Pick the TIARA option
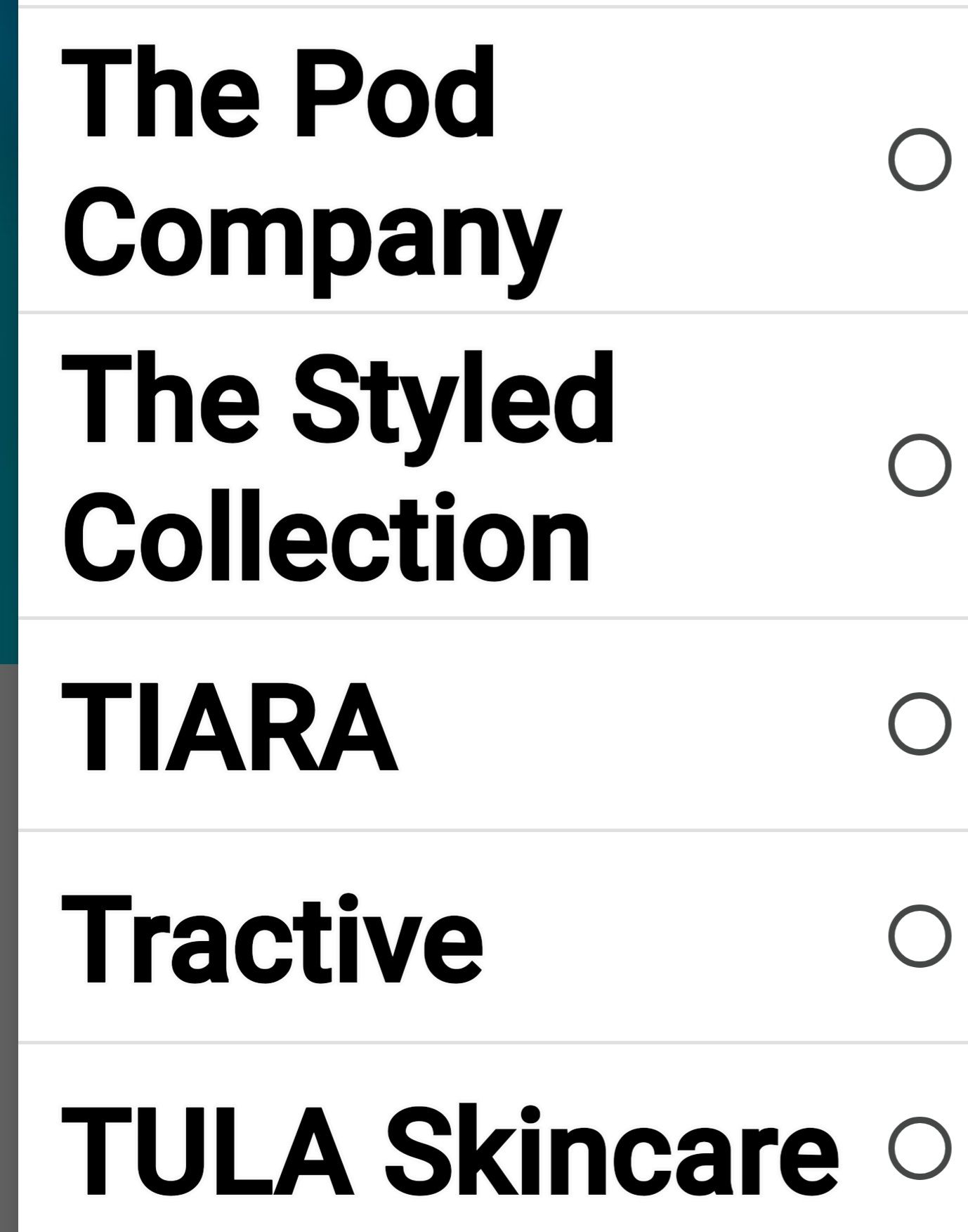Image resolution: width=968 pixels, height=1232 pixels. 919,724
